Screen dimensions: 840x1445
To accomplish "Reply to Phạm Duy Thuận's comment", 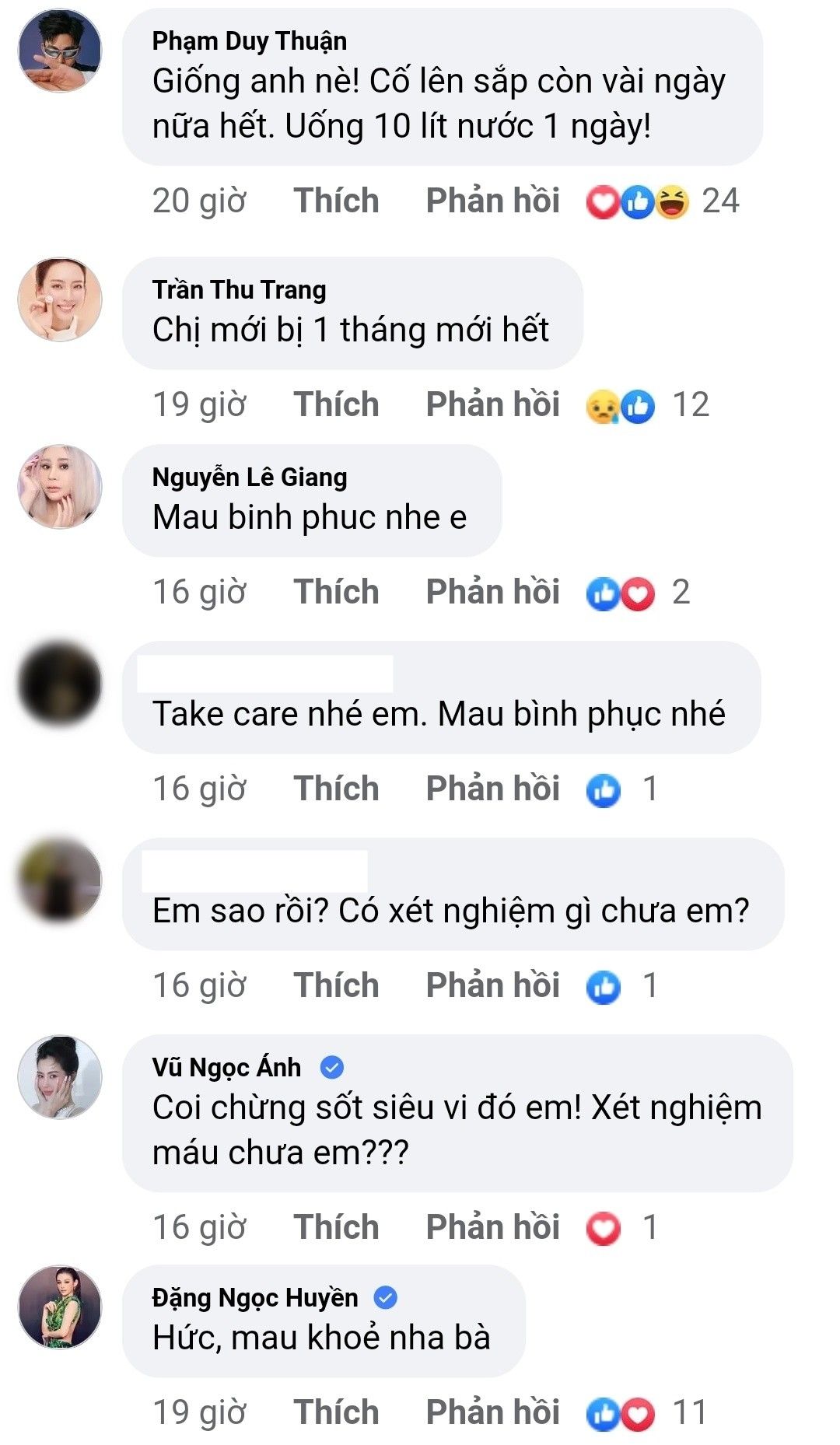I will click(x=492, y=201).
